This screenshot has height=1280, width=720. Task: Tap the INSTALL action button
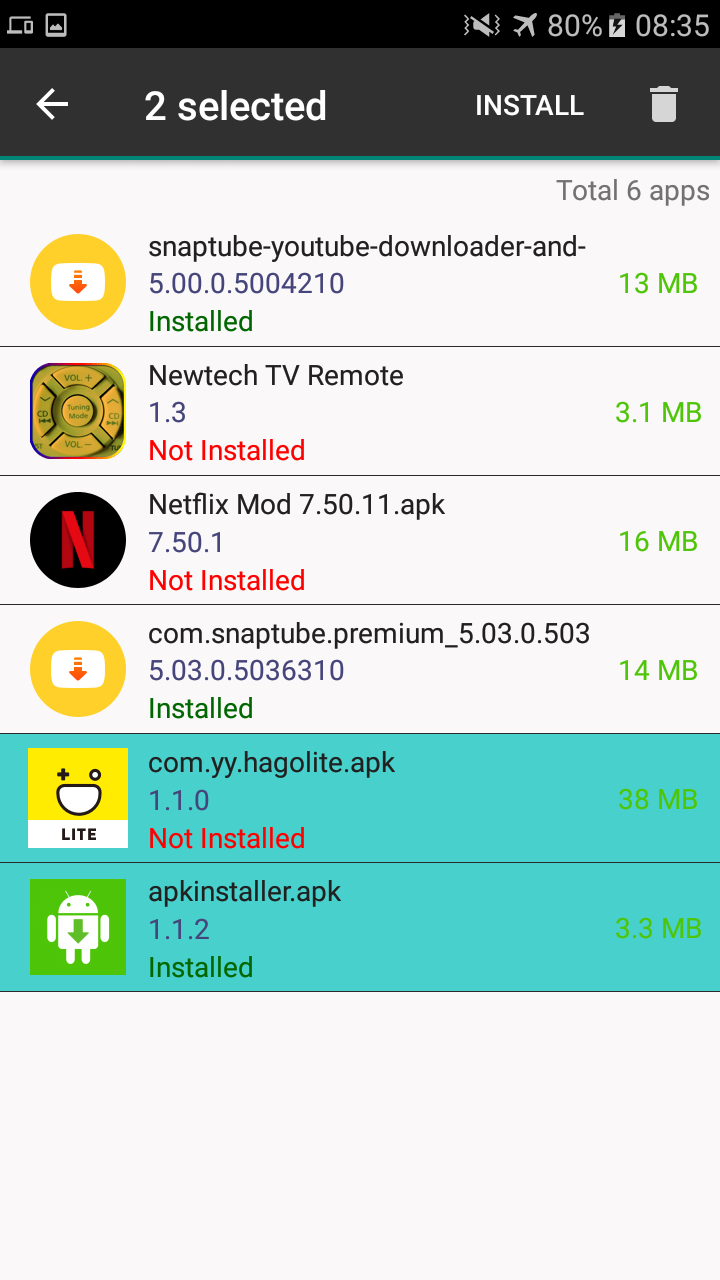point(529,104)
